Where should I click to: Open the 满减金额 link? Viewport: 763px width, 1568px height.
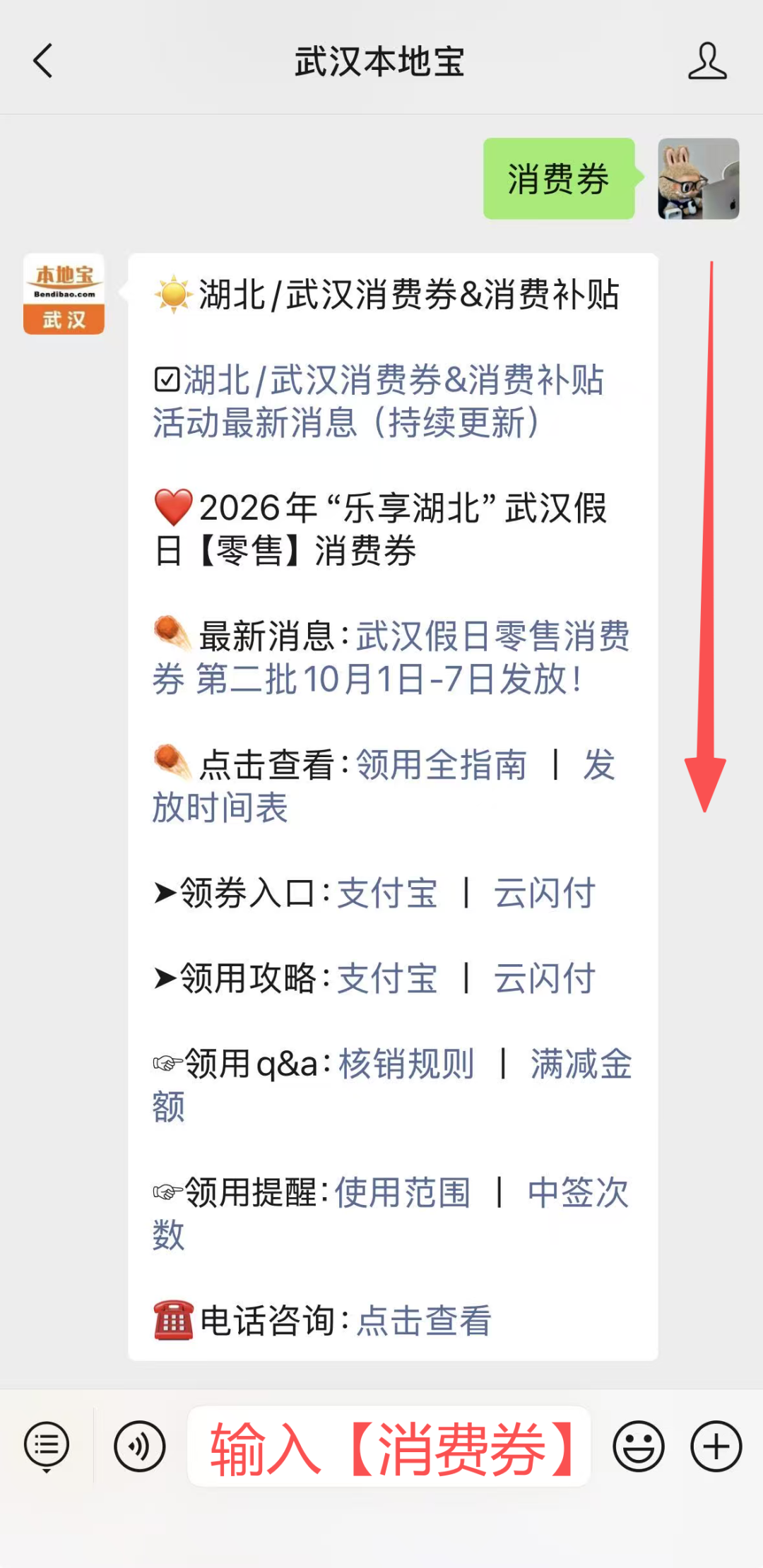coord(392,1086)
